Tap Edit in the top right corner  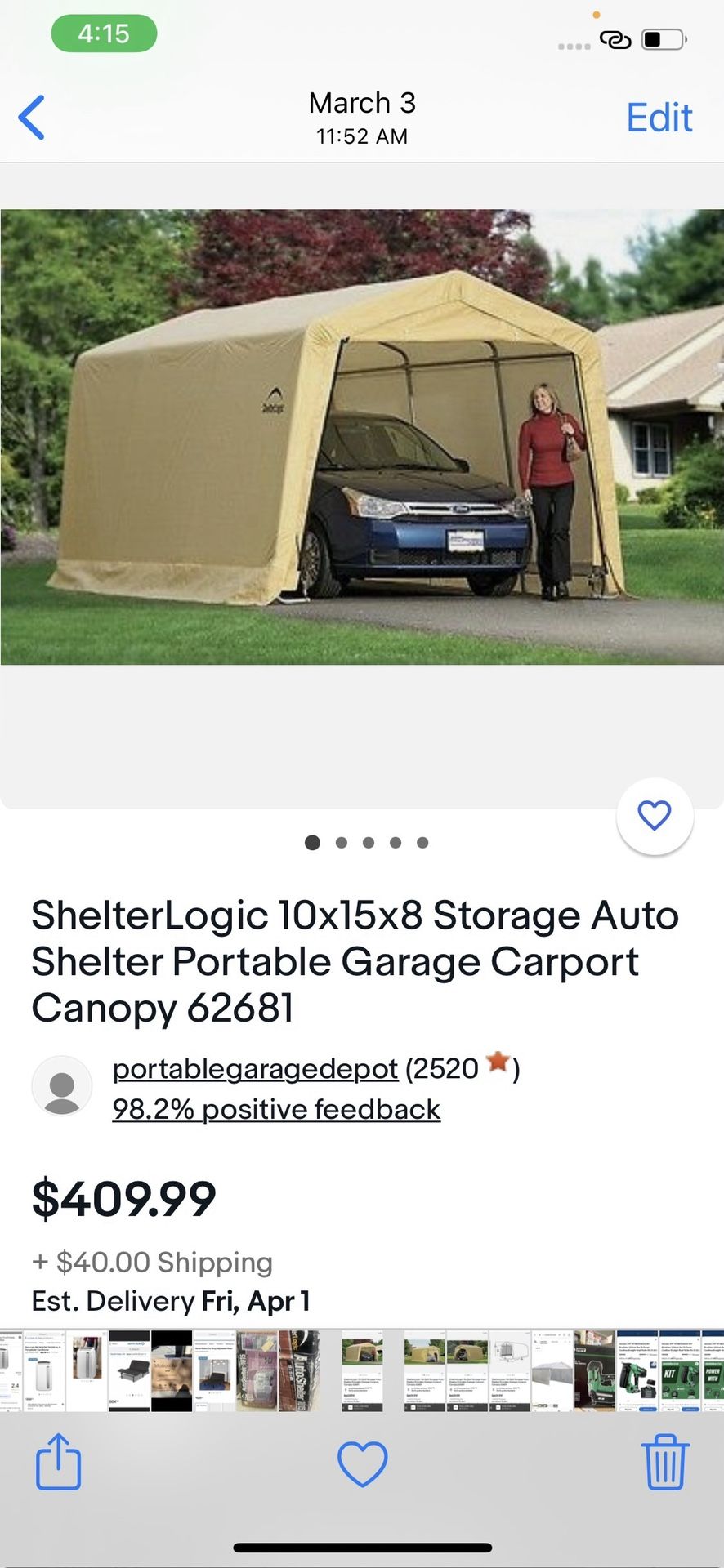click(x=659, y=117)
